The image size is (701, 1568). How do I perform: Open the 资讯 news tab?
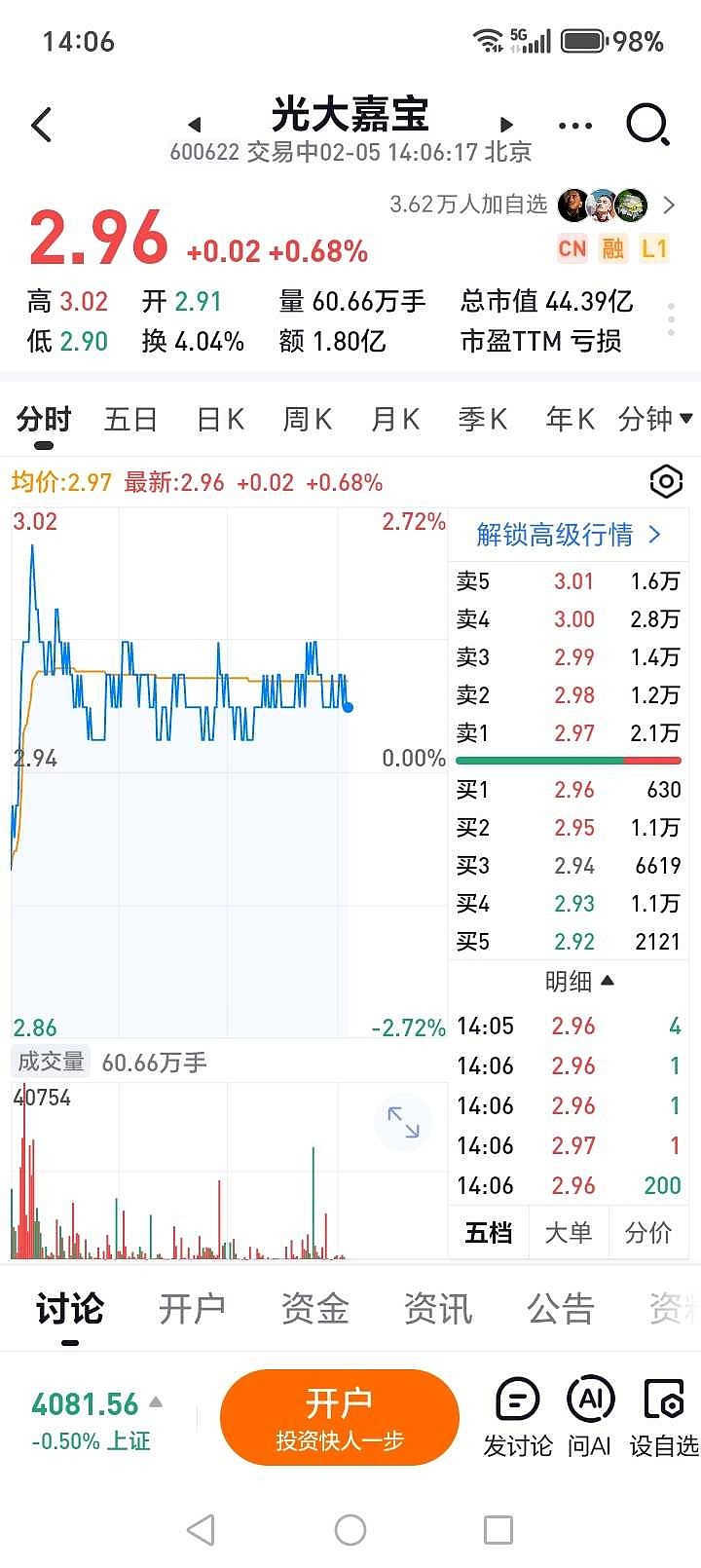[x=436, y=1310]
